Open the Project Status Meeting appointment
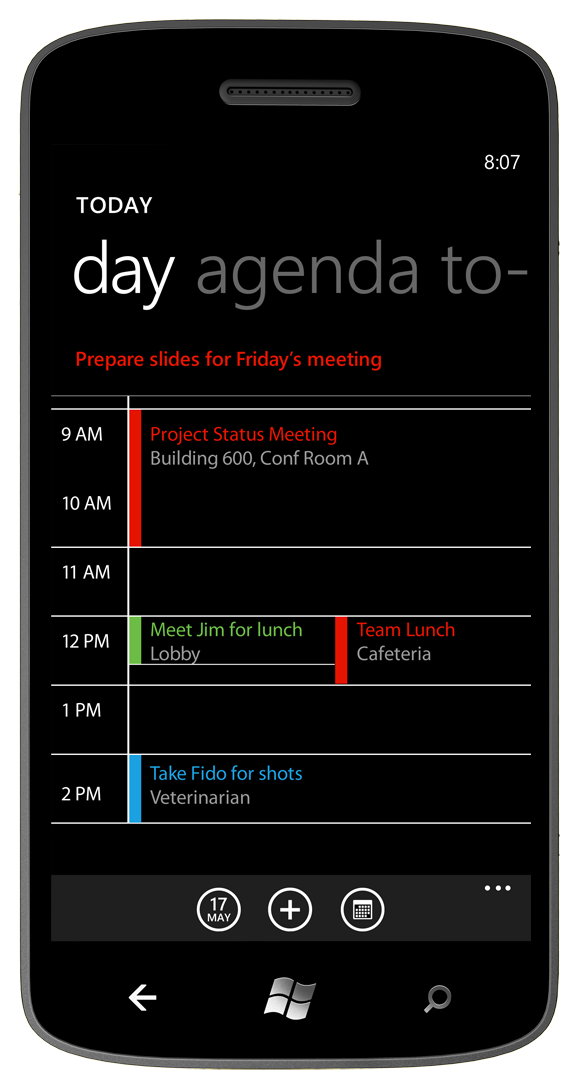The image size is (580, 1088). click(330, 477)
